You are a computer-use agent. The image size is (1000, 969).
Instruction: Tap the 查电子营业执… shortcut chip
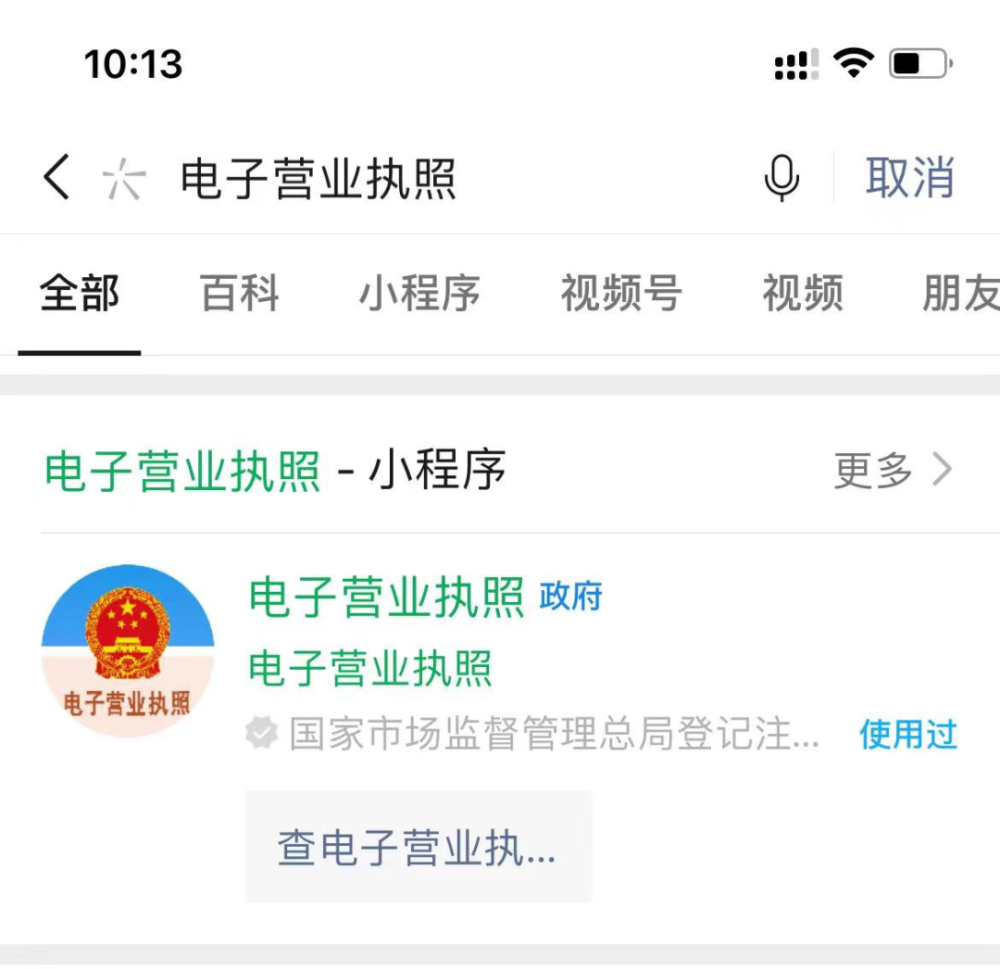pyautogui.click(x=418, y=847)
